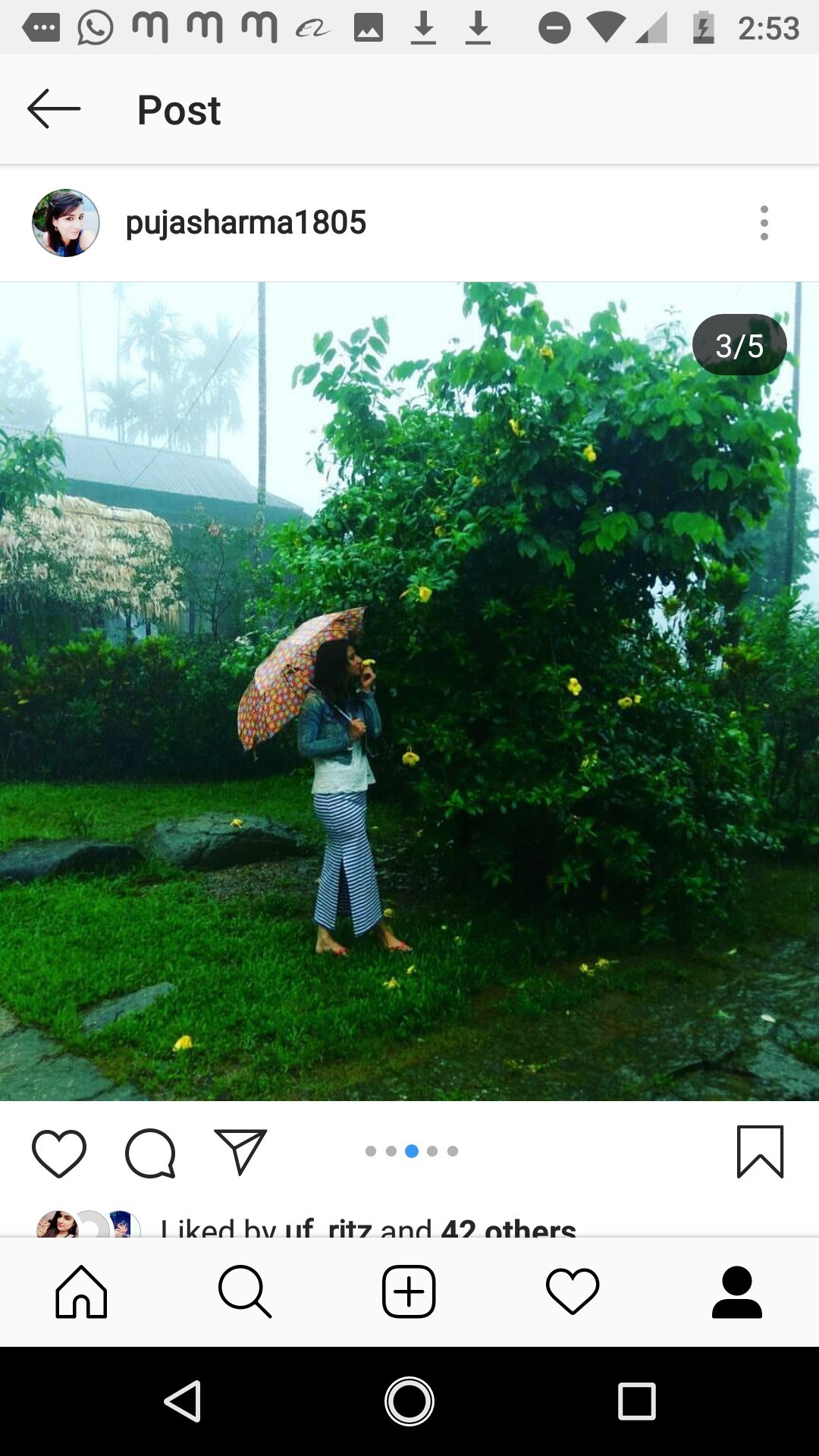The height and width of the screenshot is (1456, 819).
Task: Switch to the Search tab
Action: pos(245,1292)
